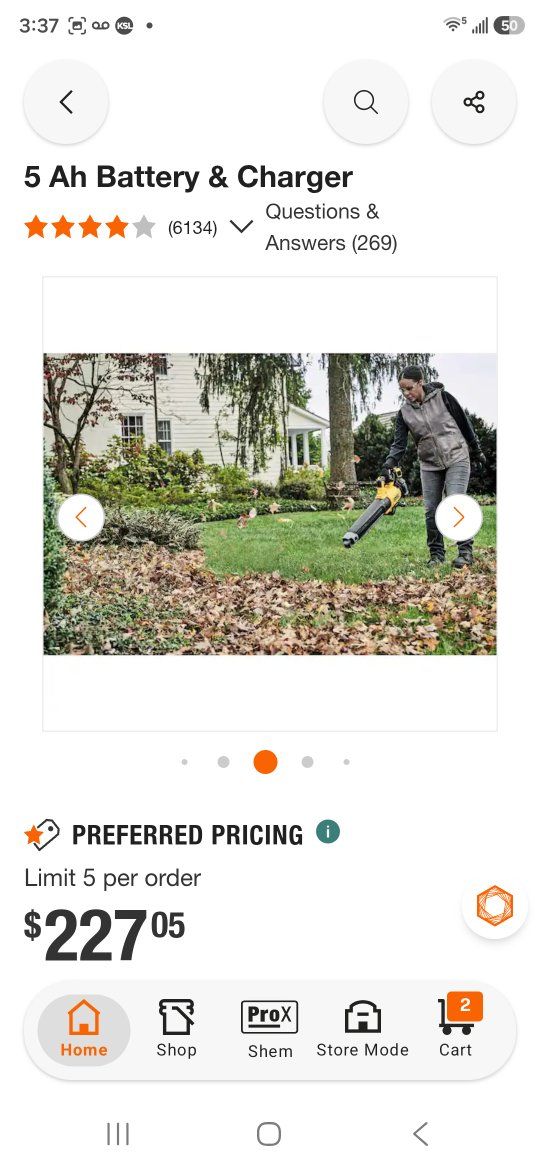540x1170 pixels.
Task: Open the search magnifier icon
Action: [365, 102]
